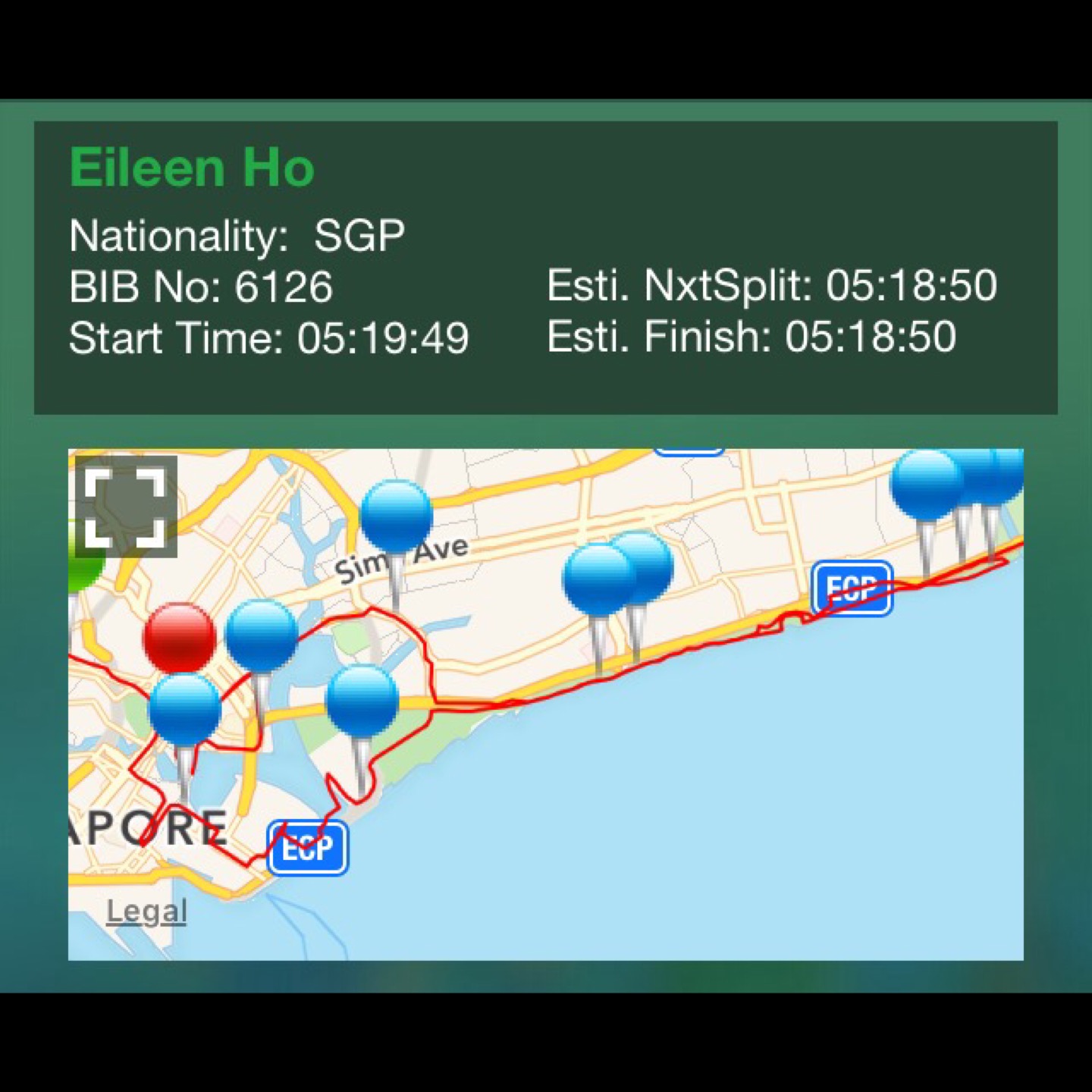Select the red pin on the map
The width and height of the screenshot is (1092, 1092).
[x=179, y=637]
